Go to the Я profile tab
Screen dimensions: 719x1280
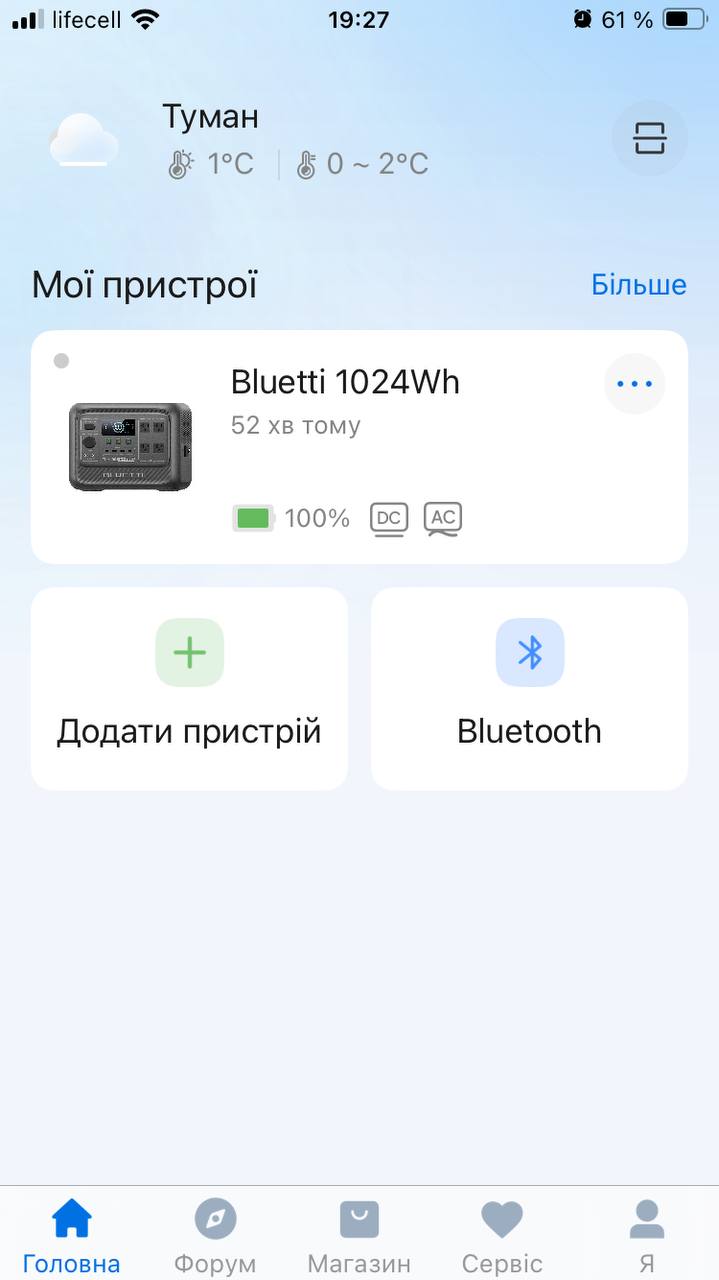(646, 1236)
